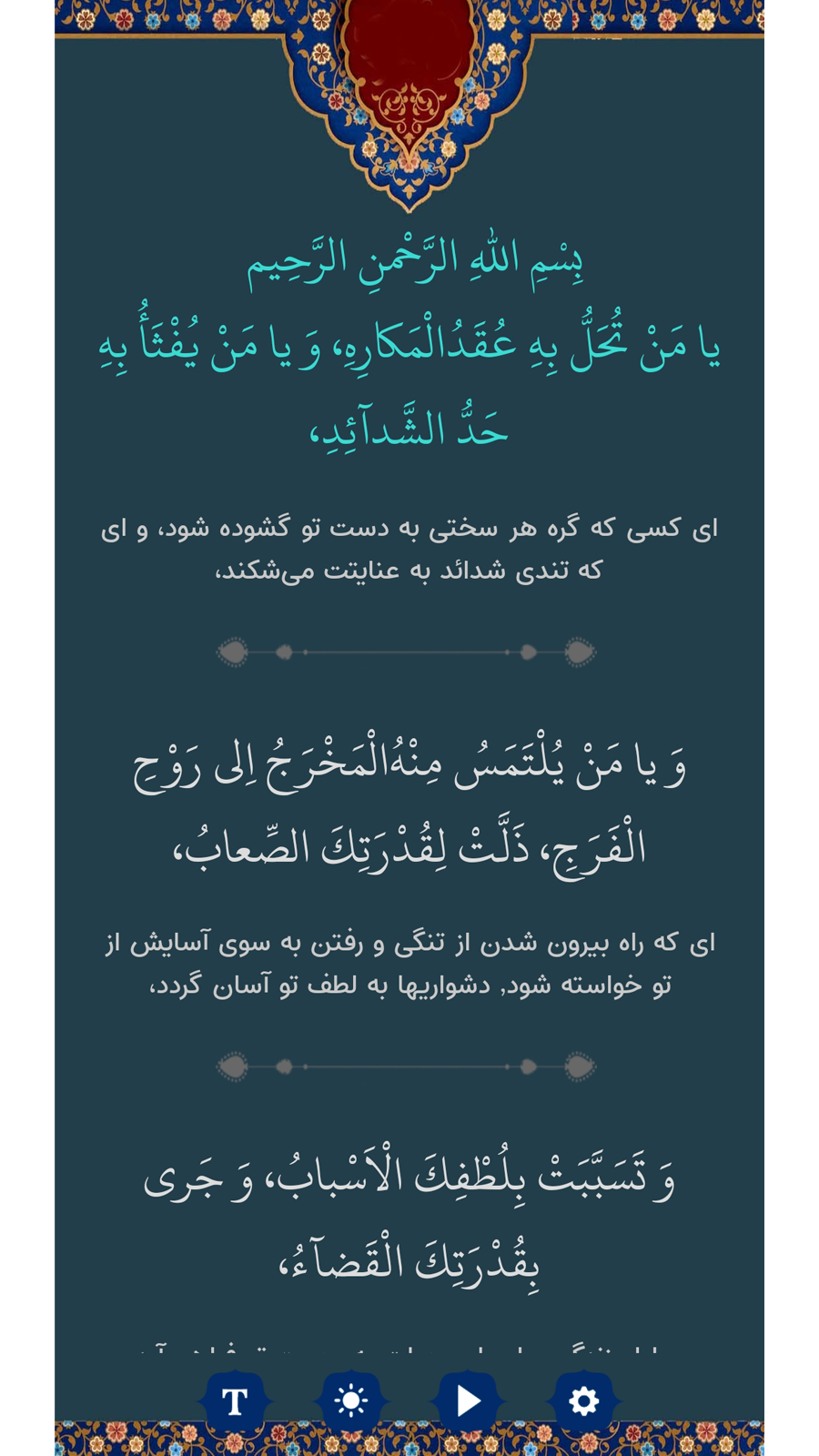Viewport: 819px width, 1456px height.
Task: Open the settings gear
Action: [x=583, y=1401]
